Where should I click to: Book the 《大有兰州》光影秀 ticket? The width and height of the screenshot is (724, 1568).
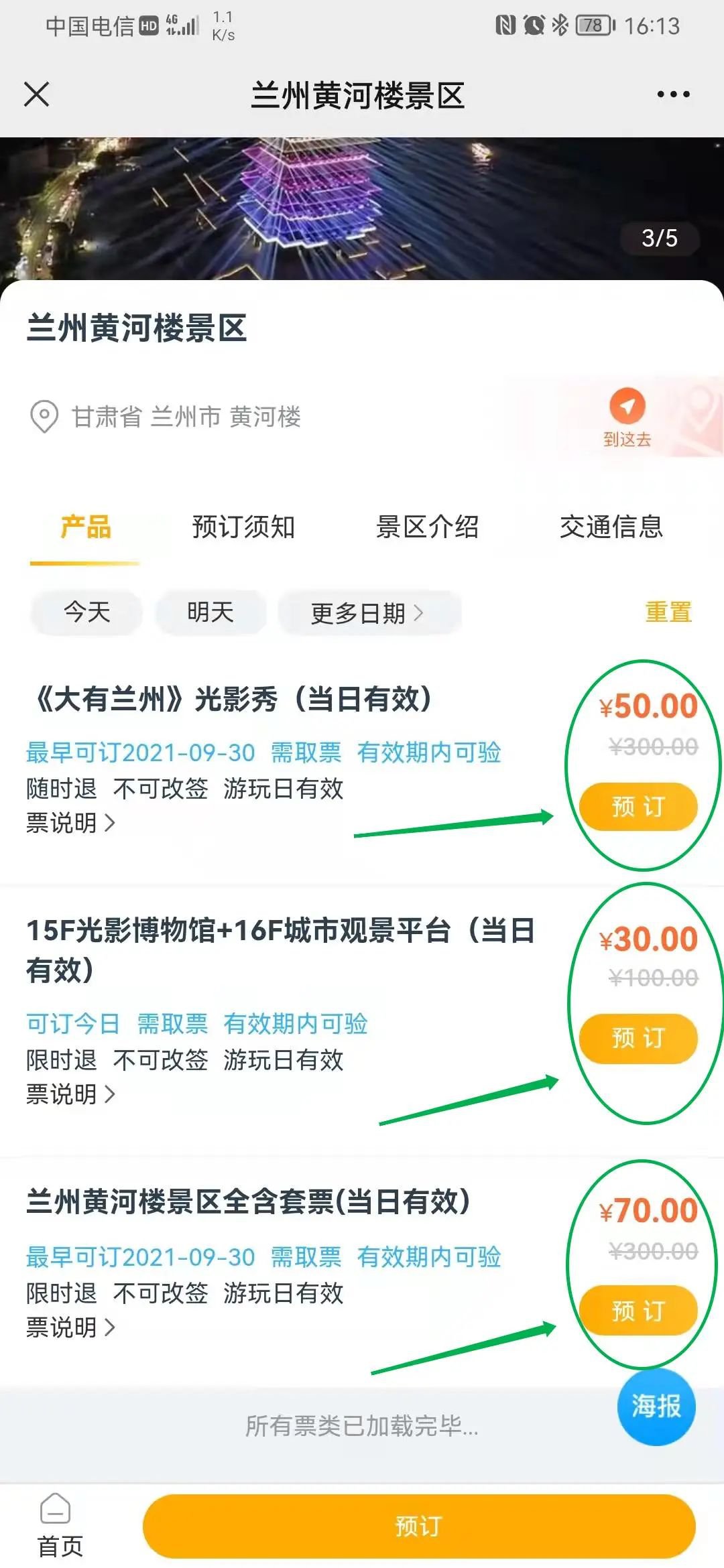coord(638,806)
